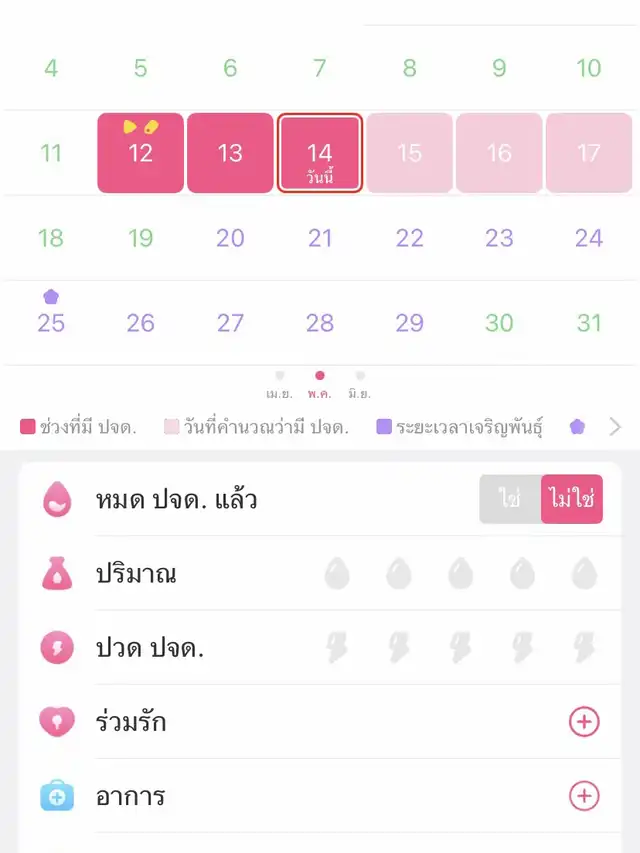Select predicted period day 15
The image size is (640, 853).
[409, 153]
